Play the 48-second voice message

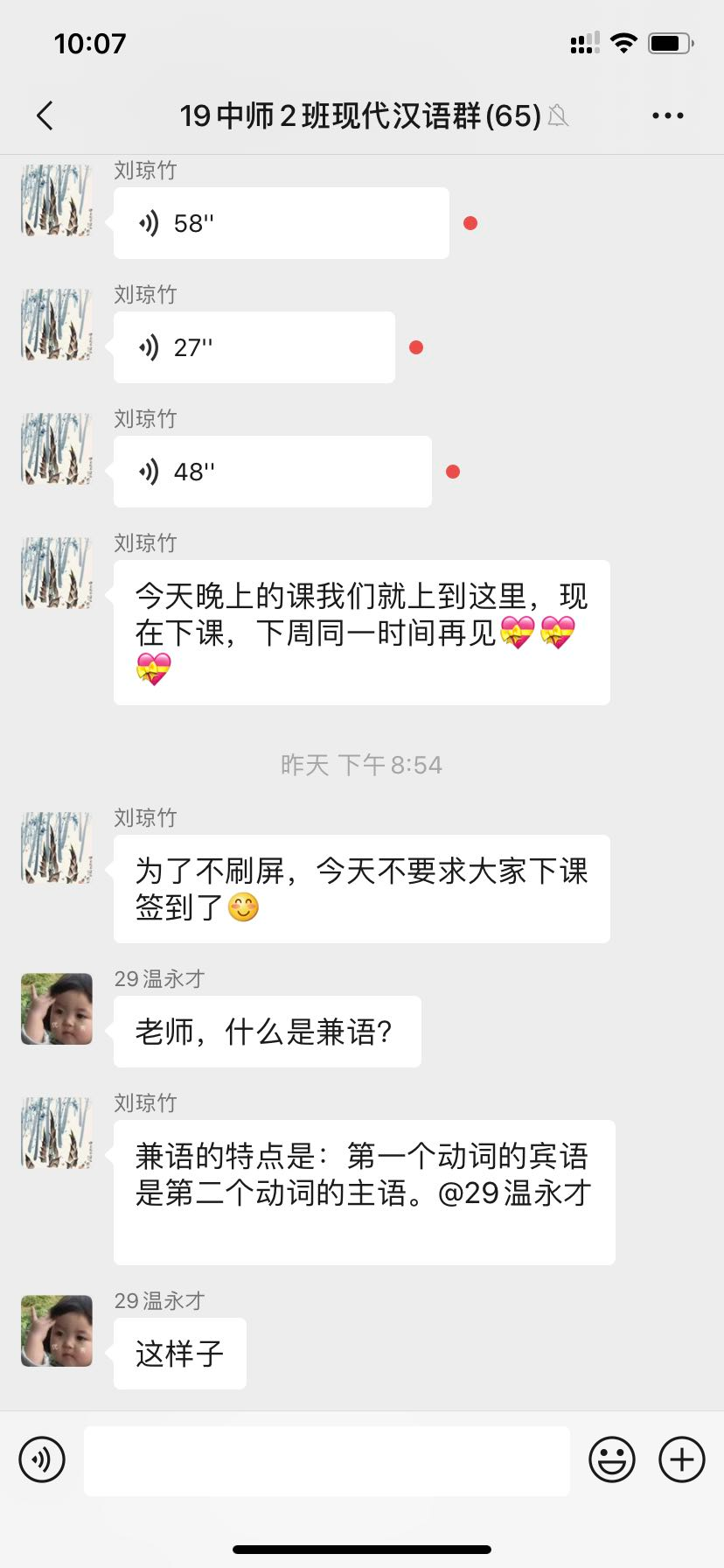tap(272, 472)
